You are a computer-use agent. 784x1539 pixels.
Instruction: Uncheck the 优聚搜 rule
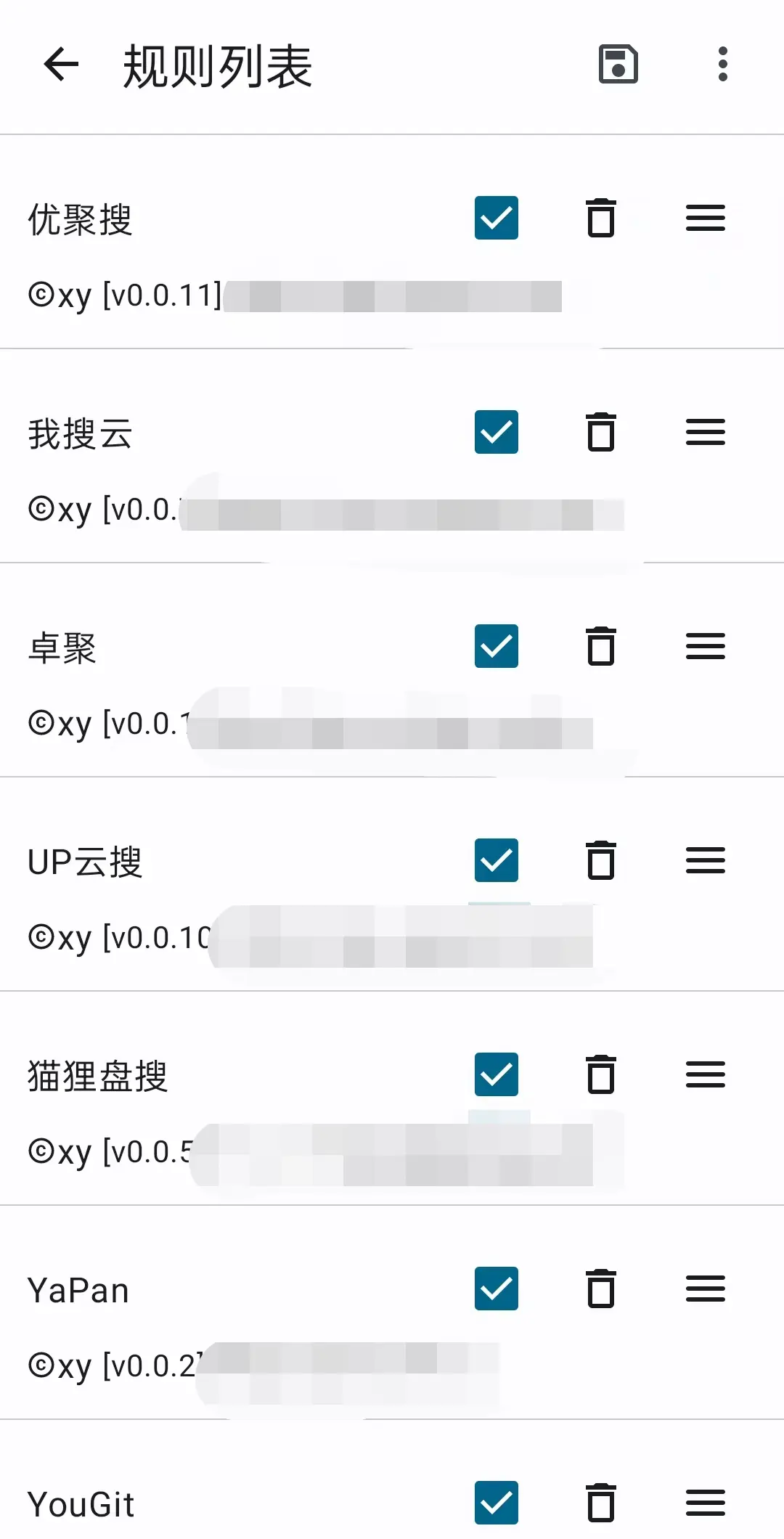(x=497, y=218)
